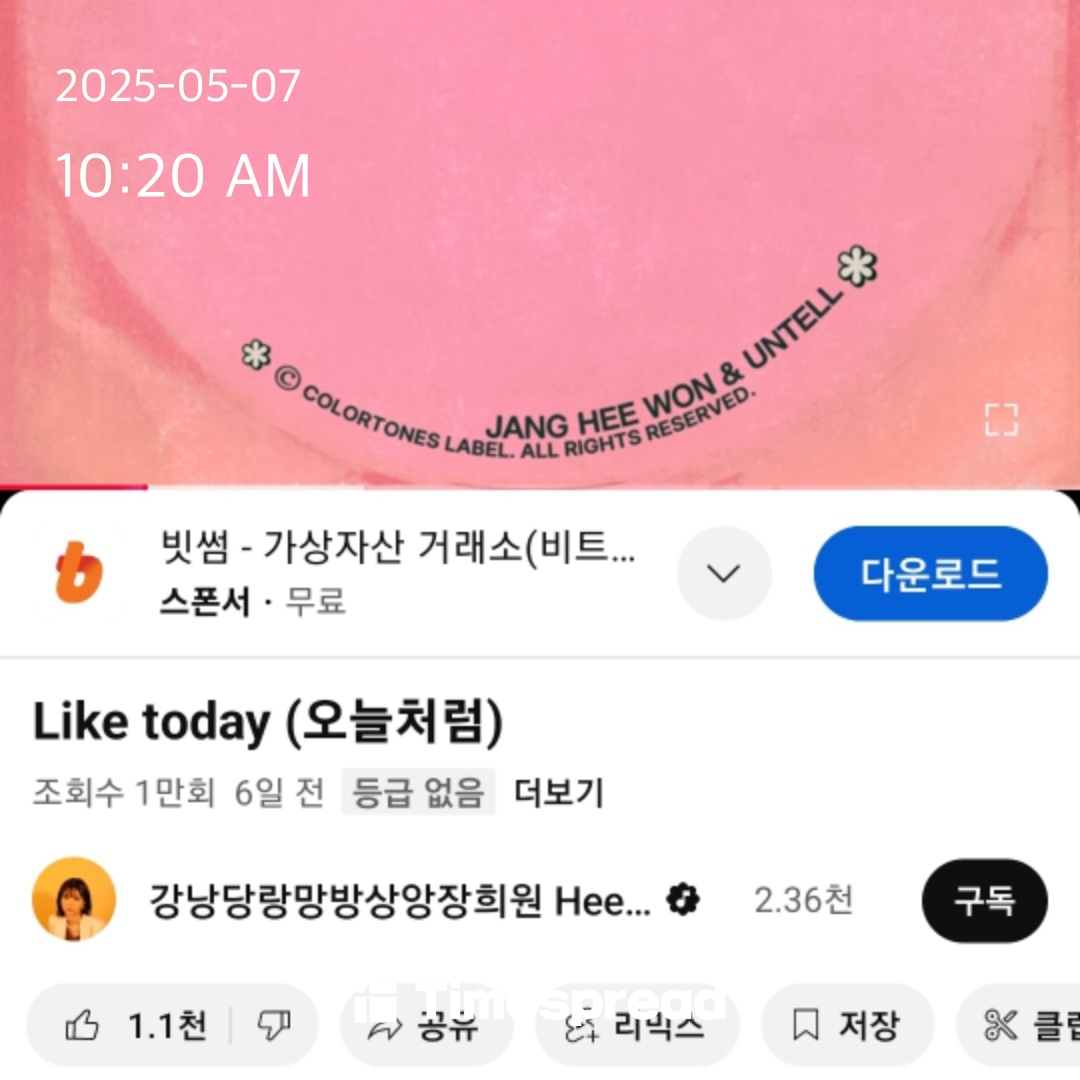Share the video via 공유
1080x1080 pixels.
point(425,1025)
